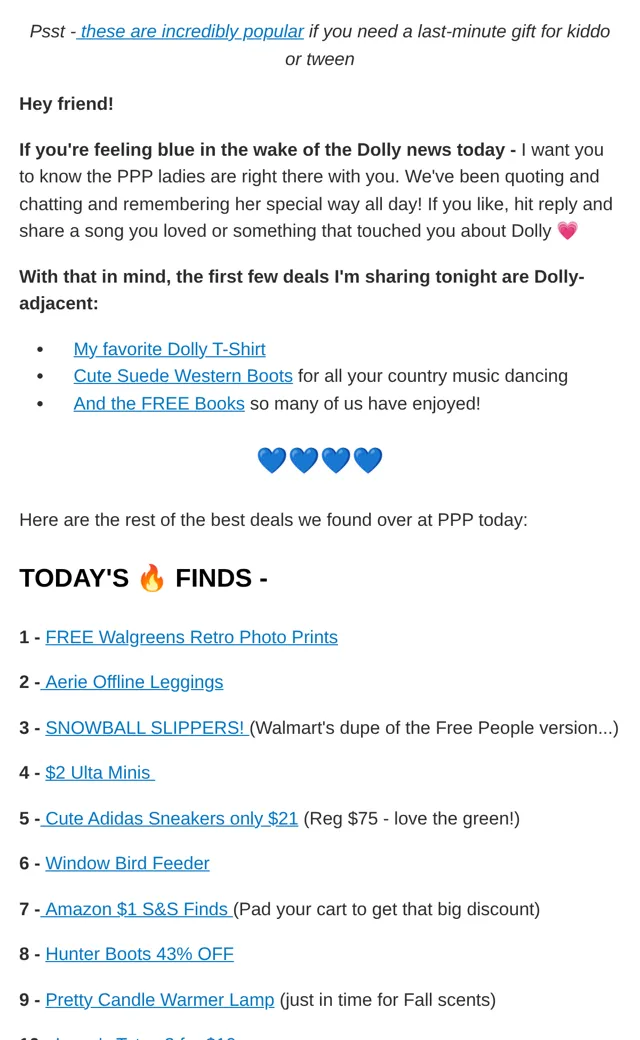
Task: Open Amazon $1 S&S Finds
Action: point(136,909)
